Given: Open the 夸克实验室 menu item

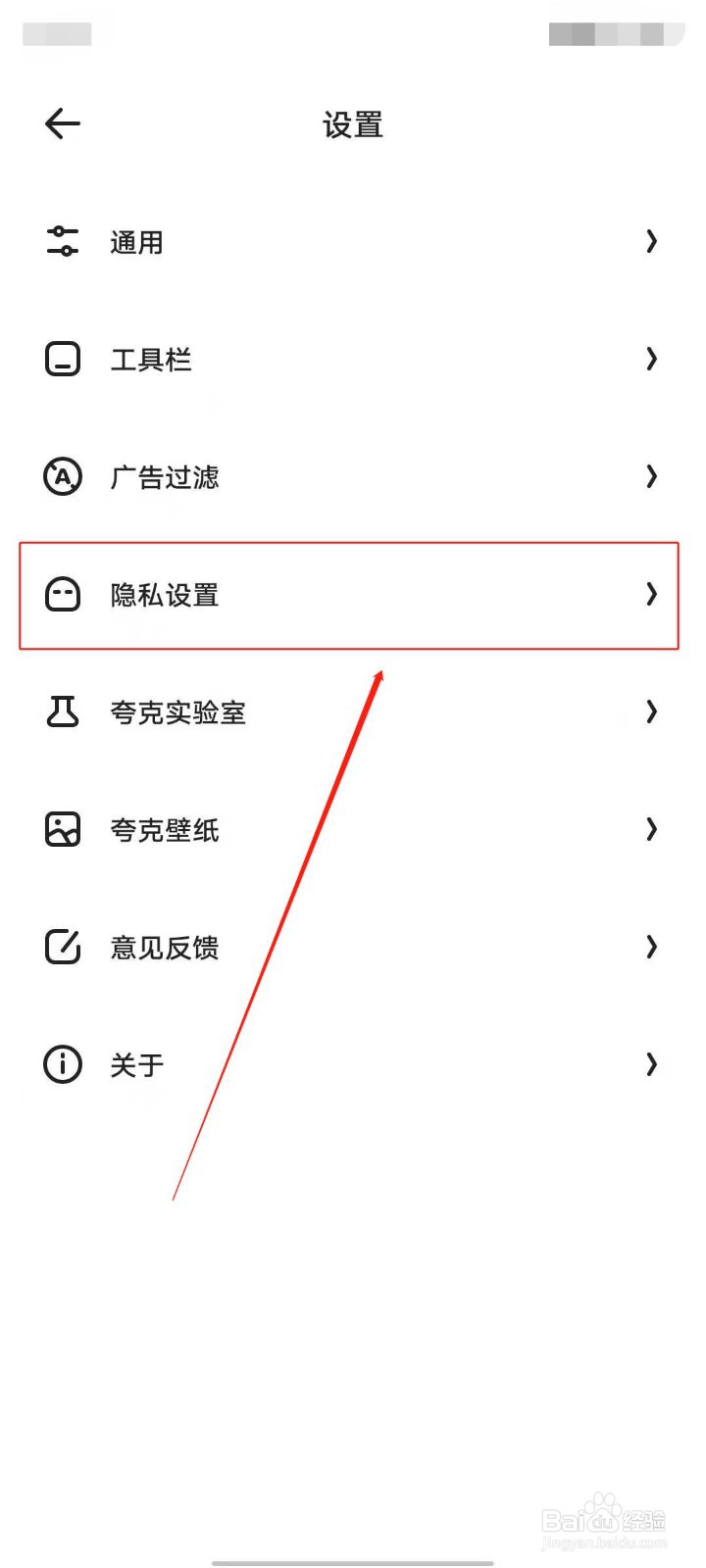Looking at the screenshot, I should click(178, 711).
